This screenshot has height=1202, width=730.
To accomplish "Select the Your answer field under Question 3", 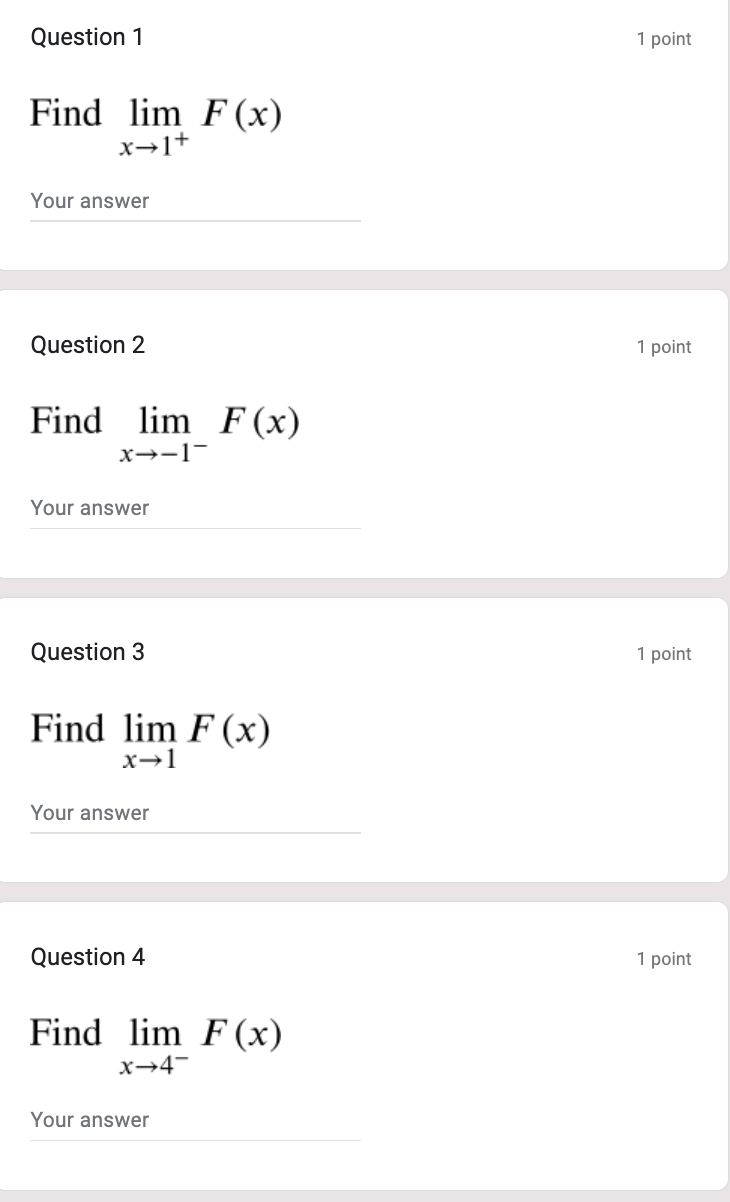I will click(195, 813).
